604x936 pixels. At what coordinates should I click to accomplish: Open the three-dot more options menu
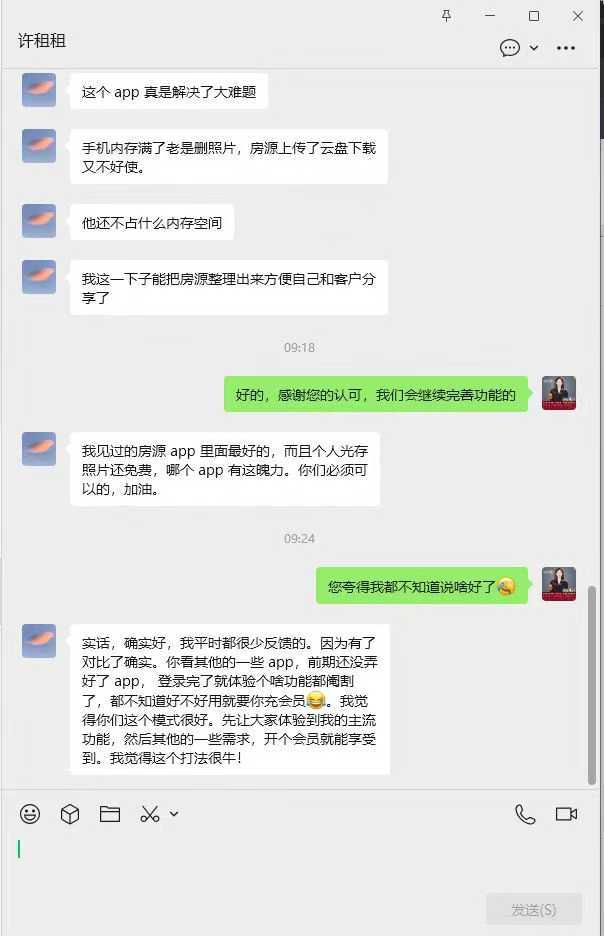[566, 48]
